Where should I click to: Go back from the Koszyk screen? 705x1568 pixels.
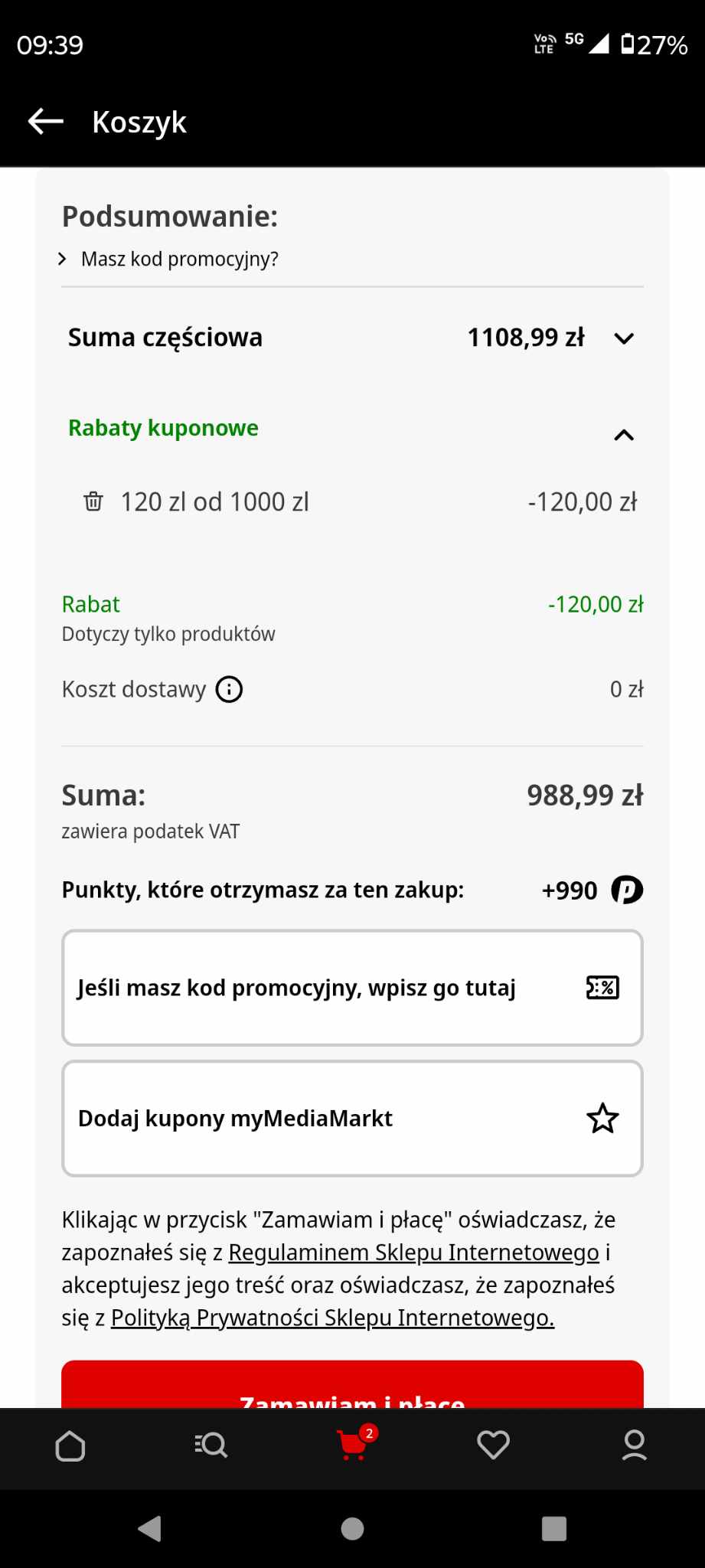45,121
